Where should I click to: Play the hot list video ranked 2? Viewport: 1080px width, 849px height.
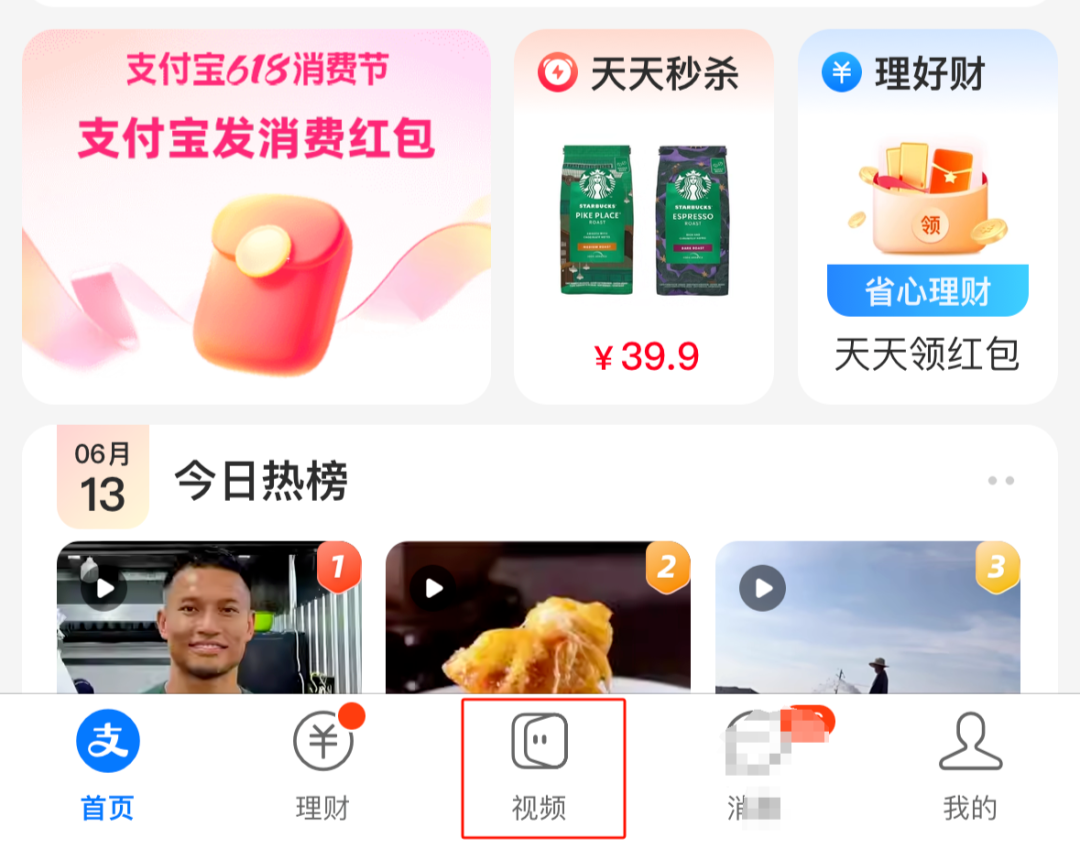click(537, 616)
